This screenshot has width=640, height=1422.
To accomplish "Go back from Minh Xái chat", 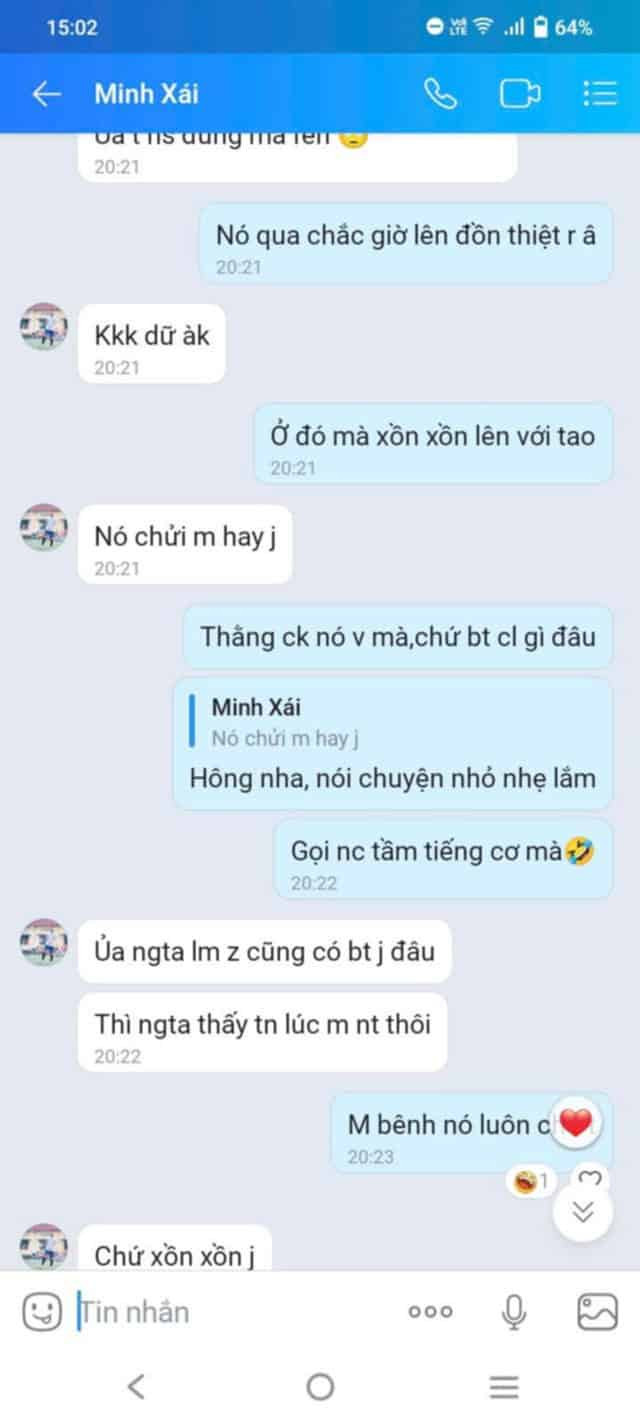I will pyautogui.click(x=46, y=94).
